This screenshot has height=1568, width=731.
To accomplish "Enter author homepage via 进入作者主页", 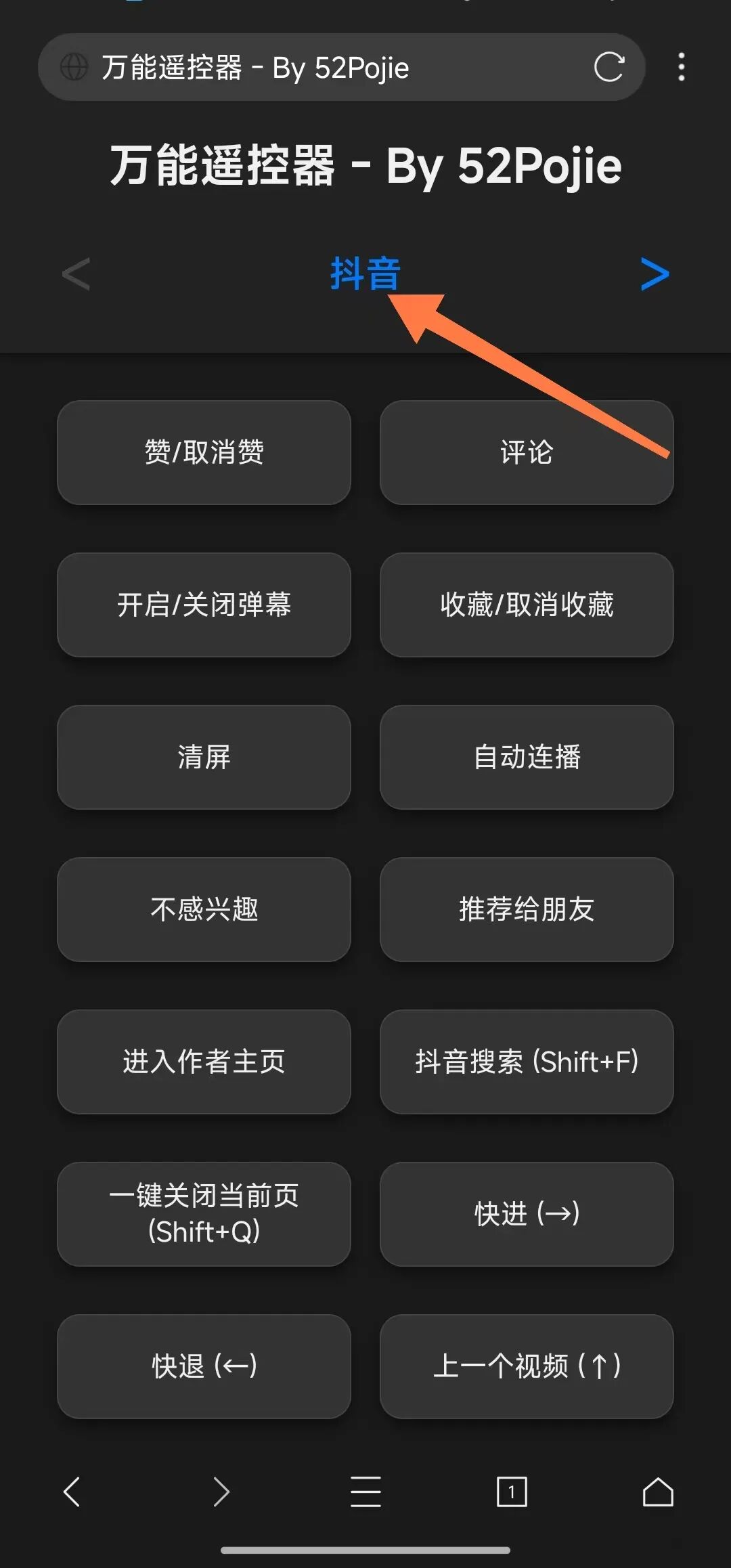I will [204, 1062].
